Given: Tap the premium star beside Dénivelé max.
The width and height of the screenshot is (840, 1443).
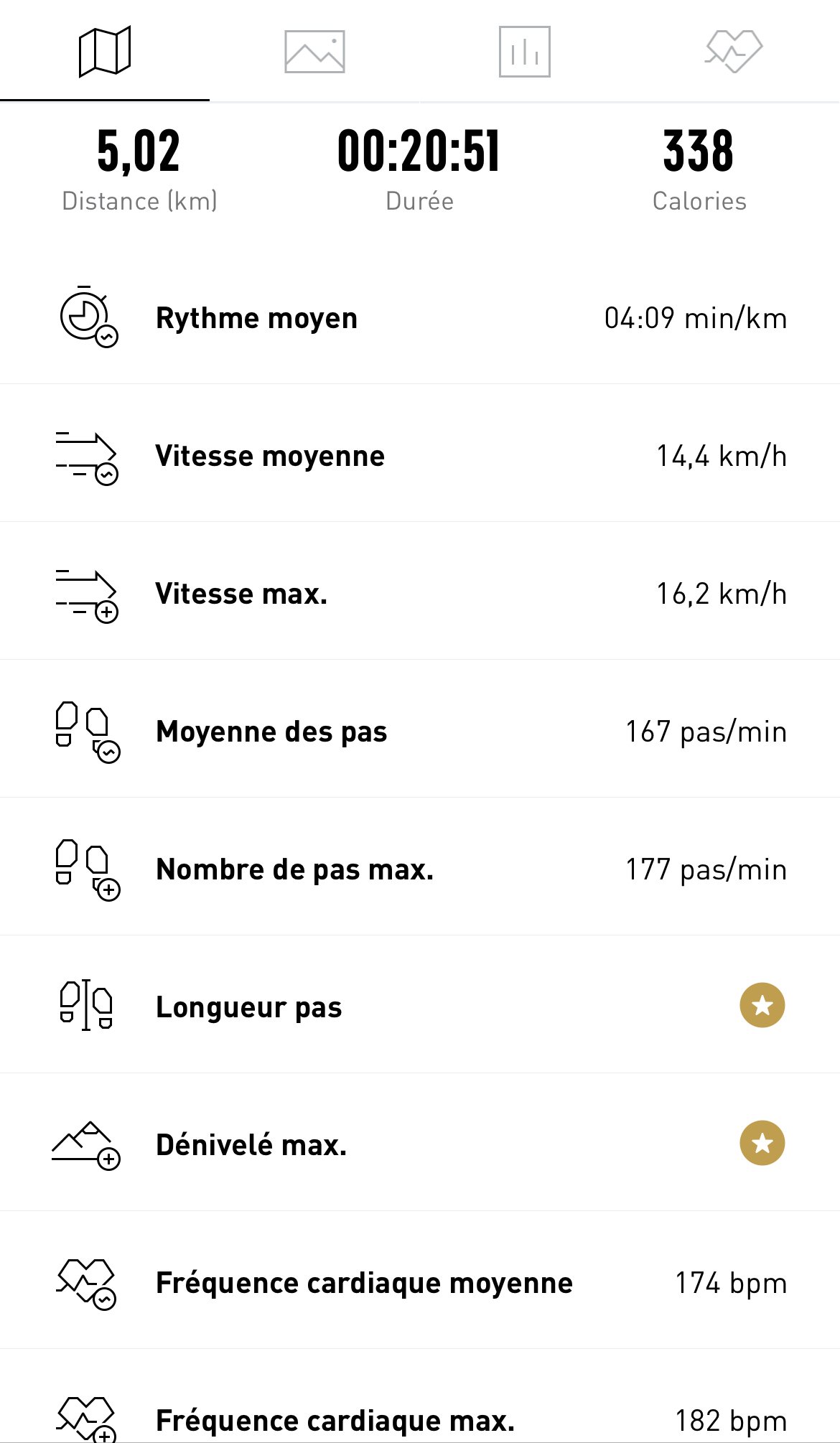Looking at the screenshot, I should coord(762,1143).
